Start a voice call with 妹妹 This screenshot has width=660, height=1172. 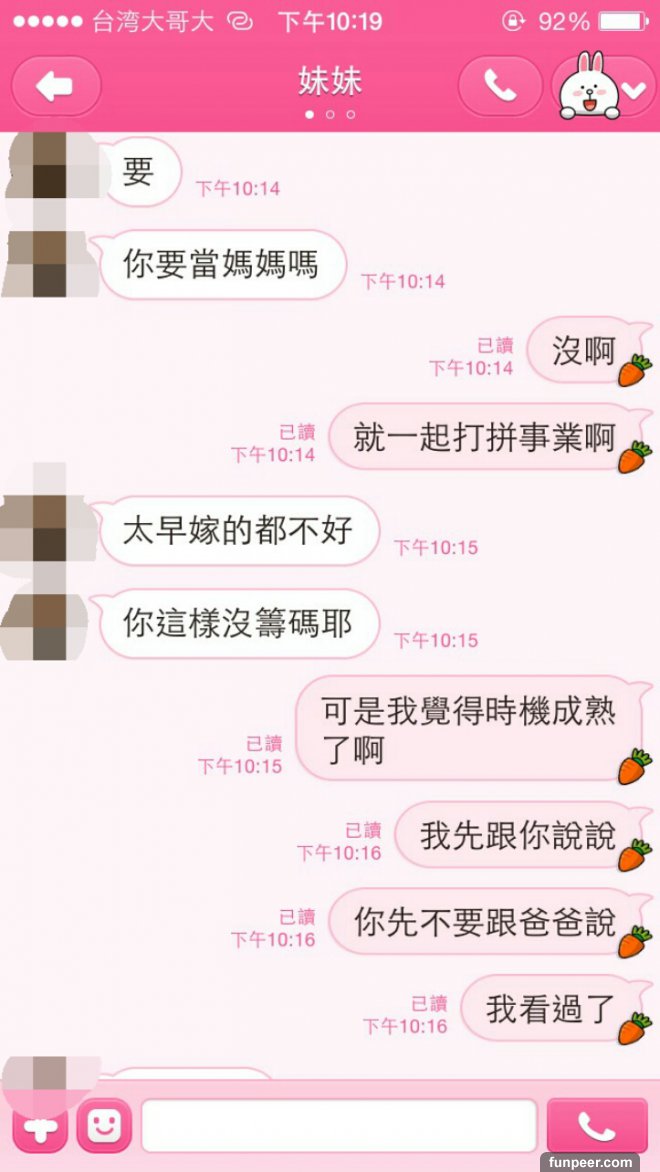pos(500,86)
